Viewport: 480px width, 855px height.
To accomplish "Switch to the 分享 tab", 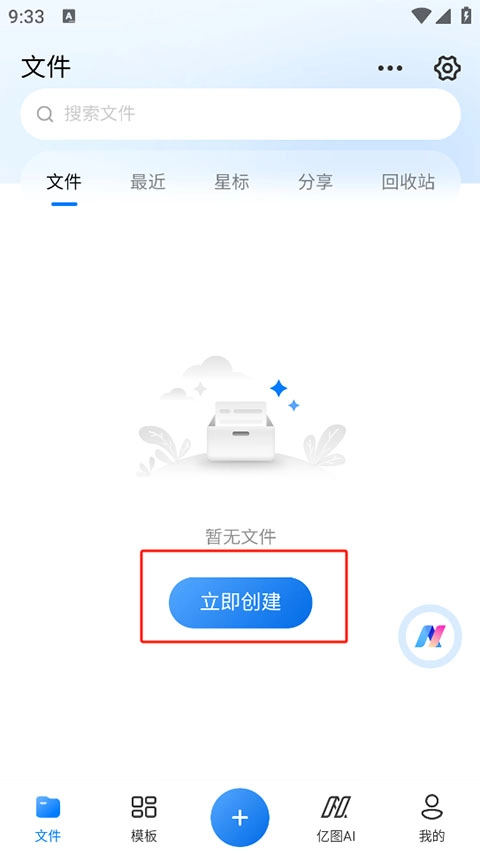I will tap(315, 182).
